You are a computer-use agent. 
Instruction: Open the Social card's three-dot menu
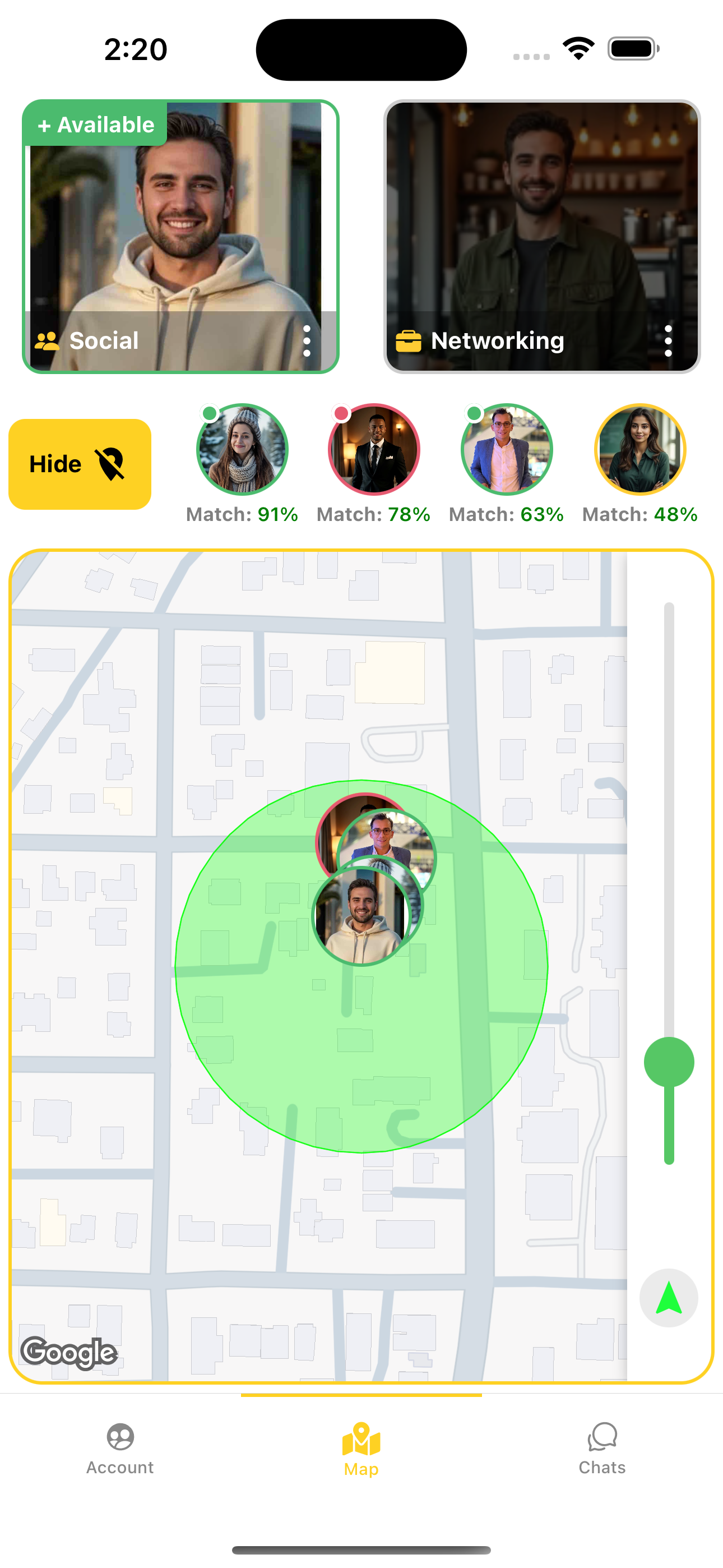(307, 341)
